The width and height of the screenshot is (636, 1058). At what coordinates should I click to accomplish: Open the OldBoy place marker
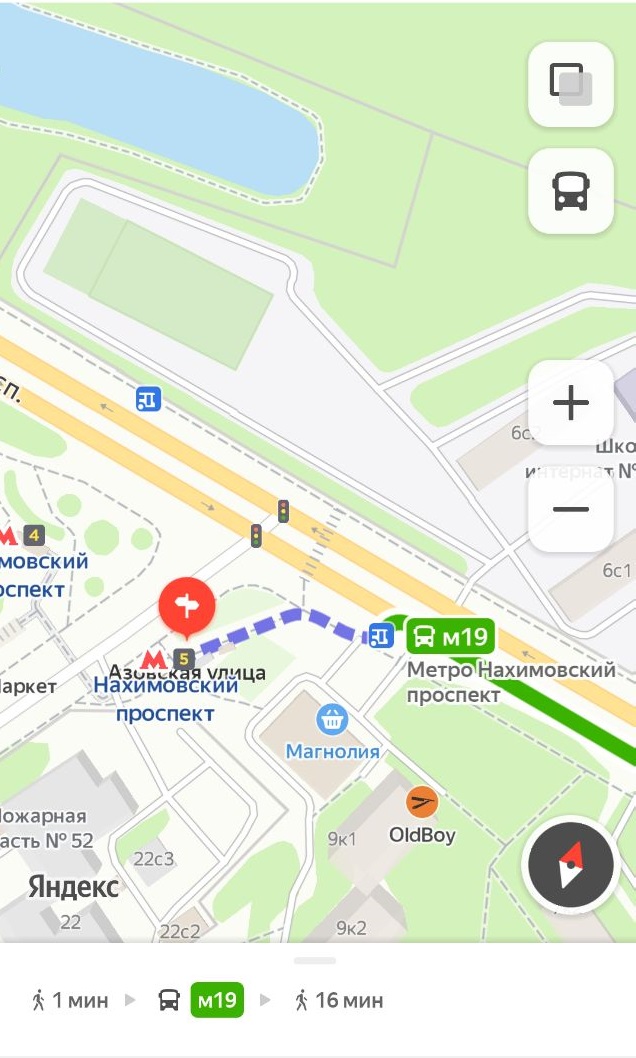[x=422, y=802]
